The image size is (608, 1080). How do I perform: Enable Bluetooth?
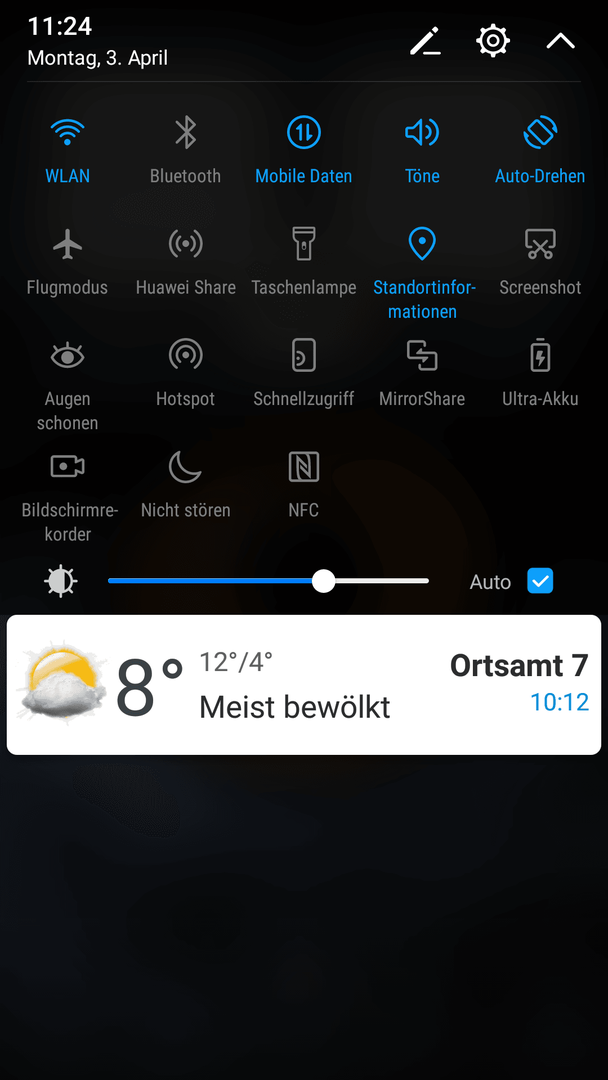coord(185,133)
